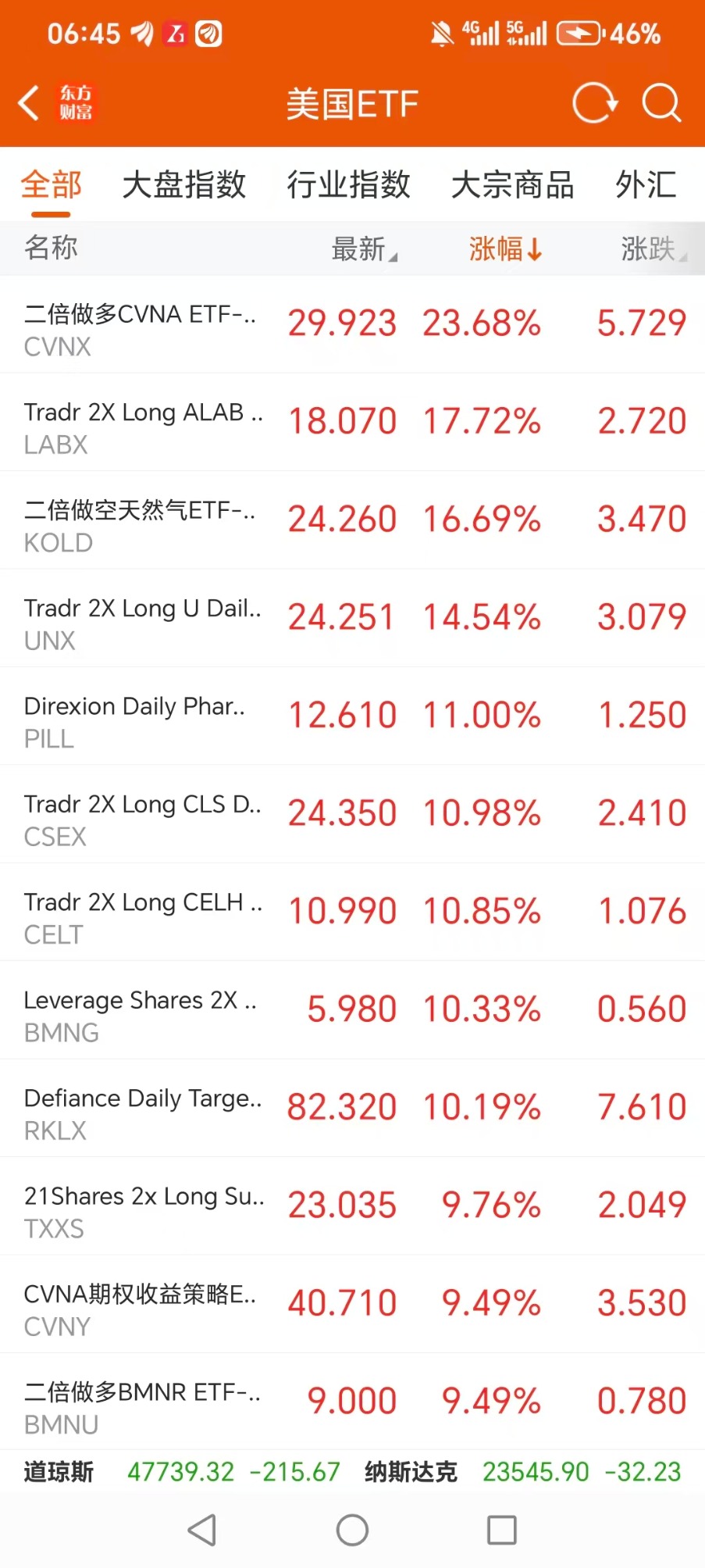Refresh the US ETF quotes
Screen dimensions: 705x1568
point(594,103)
